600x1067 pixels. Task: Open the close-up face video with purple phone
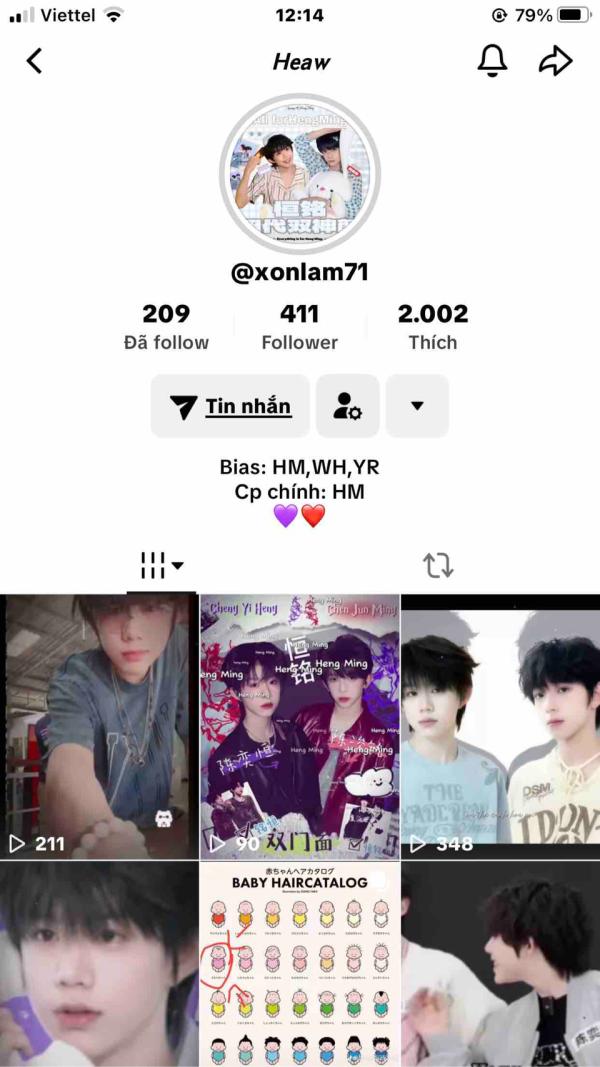[98, 965]
